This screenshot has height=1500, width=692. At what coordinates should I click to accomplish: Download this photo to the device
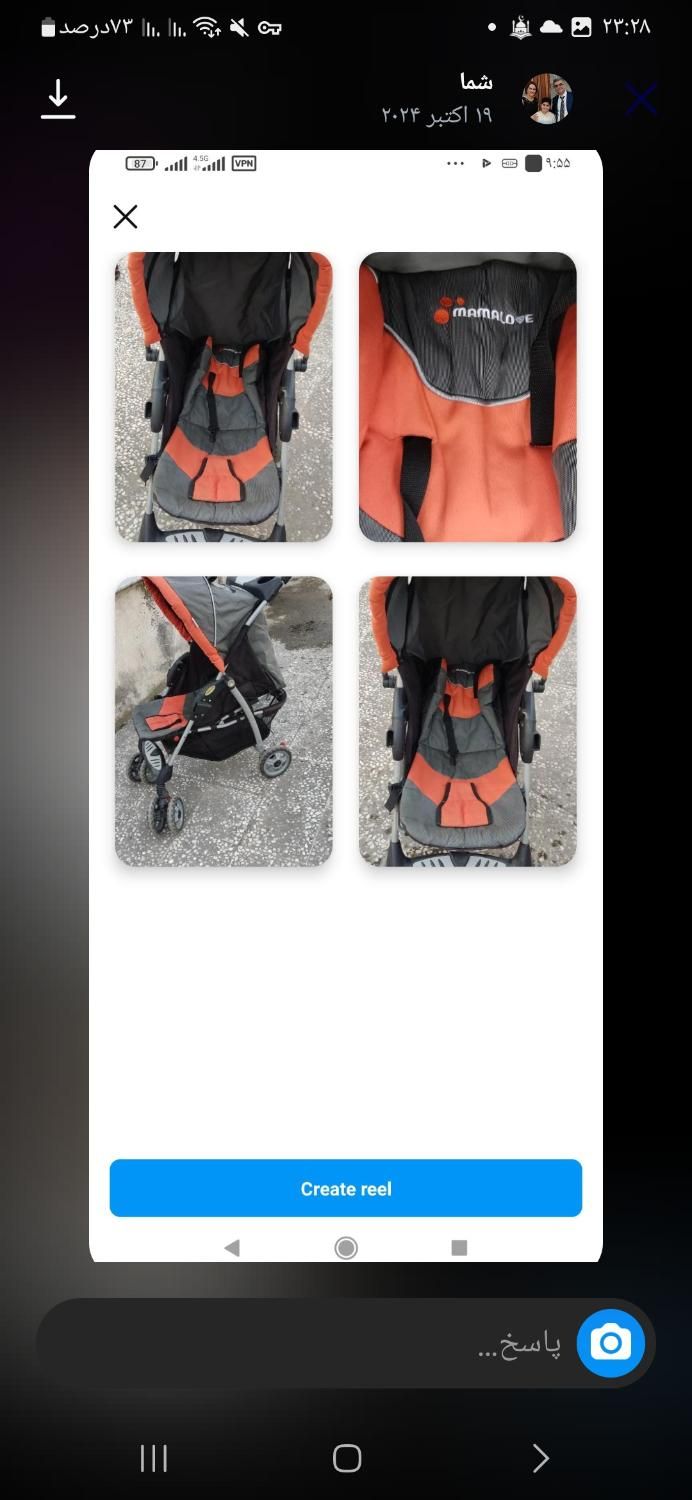click(x=58, y=99)
